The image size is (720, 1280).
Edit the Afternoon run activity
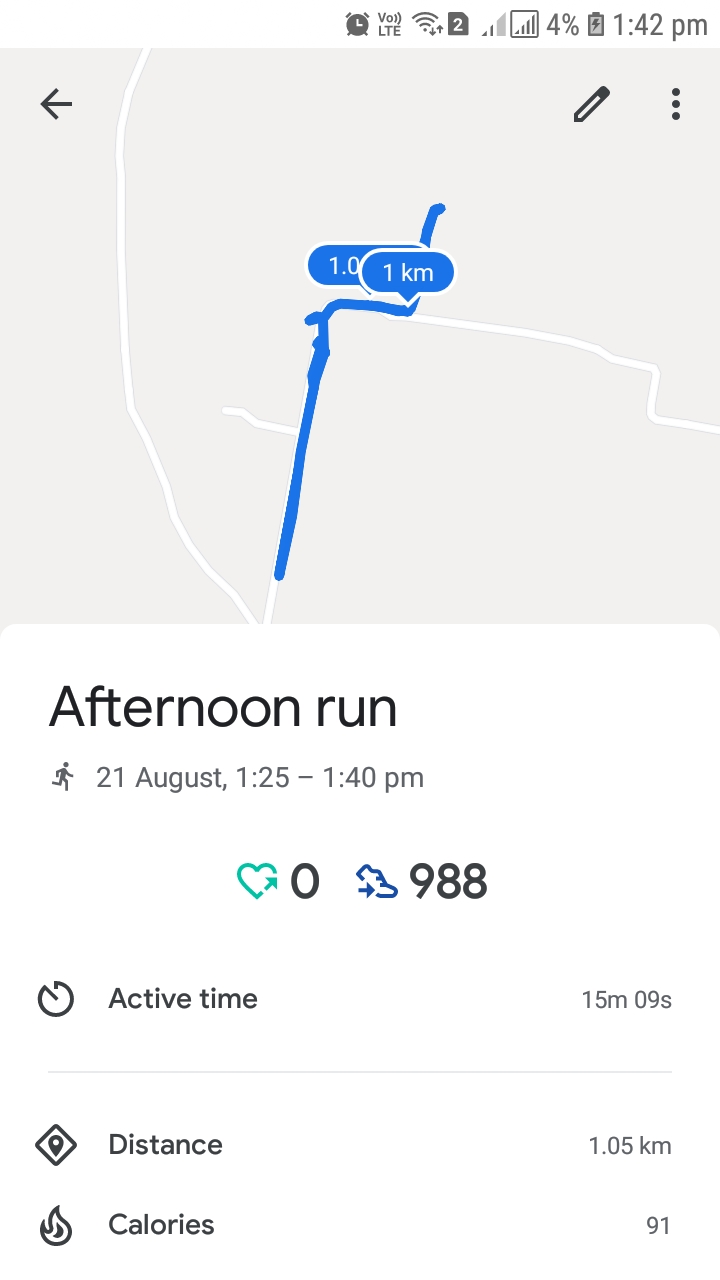click(x=591, y=104)
